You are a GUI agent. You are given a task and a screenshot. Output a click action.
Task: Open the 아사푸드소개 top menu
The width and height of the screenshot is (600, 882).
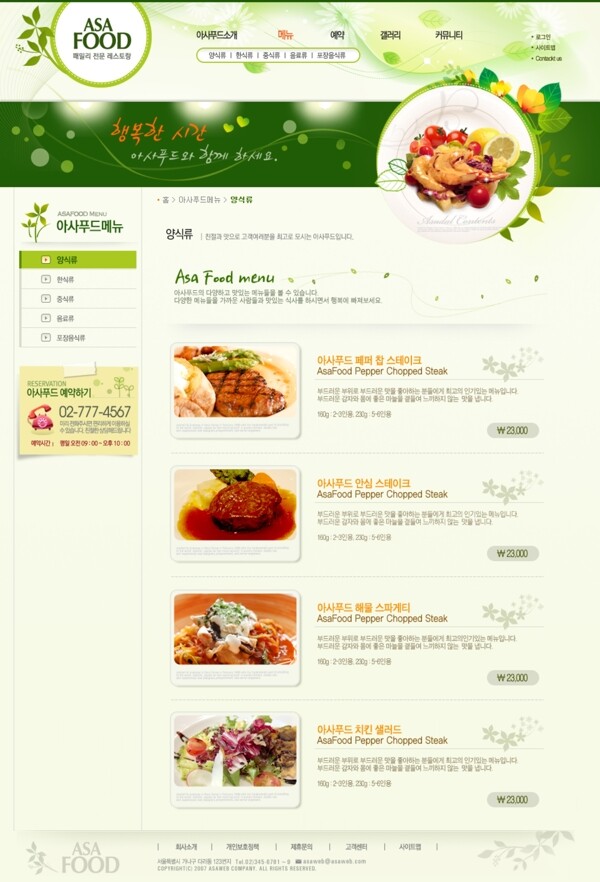tap(217, 35)
